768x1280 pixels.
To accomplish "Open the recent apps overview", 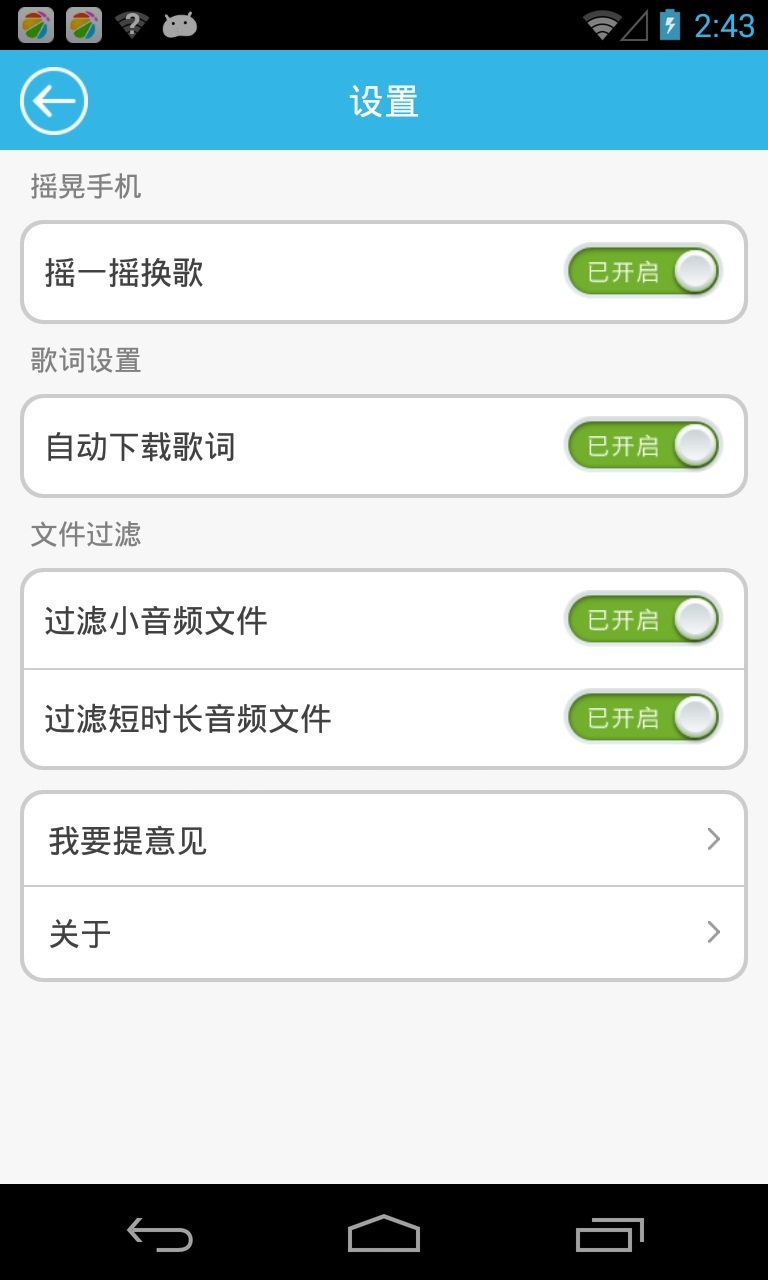I will coord(609,1234).
